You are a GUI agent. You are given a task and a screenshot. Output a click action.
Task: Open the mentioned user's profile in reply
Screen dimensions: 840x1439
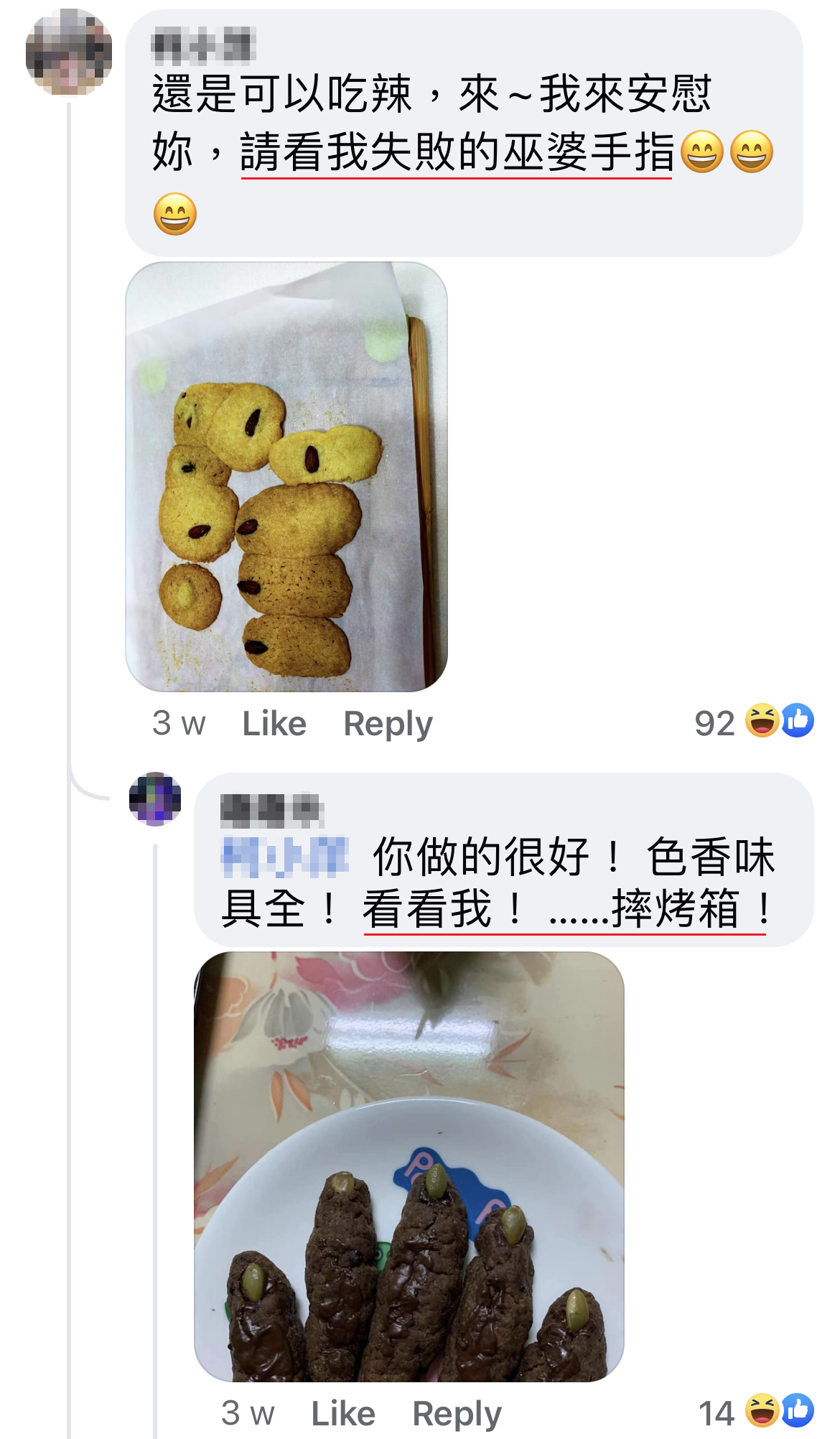[285, 857]
